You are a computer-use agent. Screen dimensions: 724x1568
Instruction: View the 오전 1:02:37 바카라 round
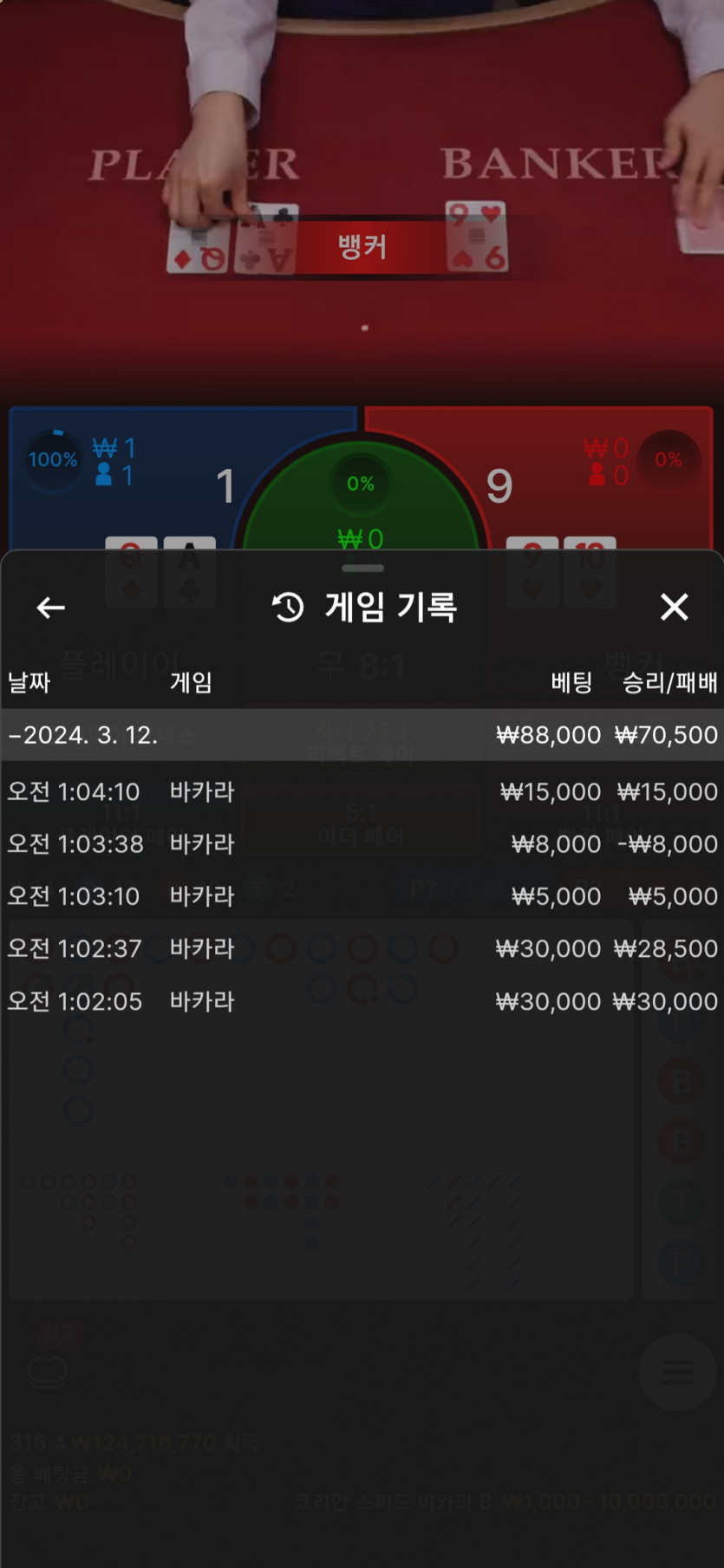tap(362, 948)
